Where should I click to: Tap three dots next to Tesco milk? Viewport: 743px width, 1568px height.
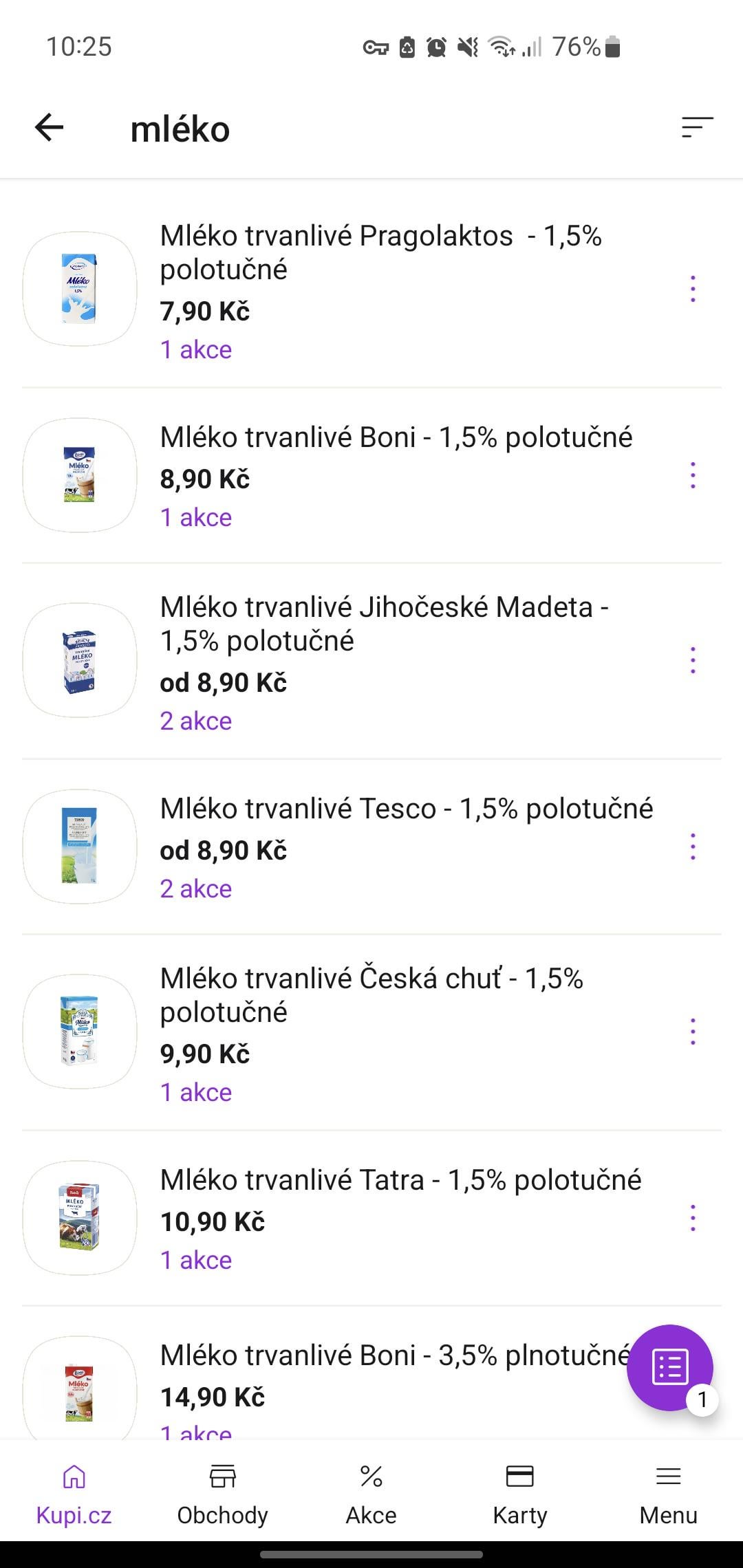click(x=693, y=847)
